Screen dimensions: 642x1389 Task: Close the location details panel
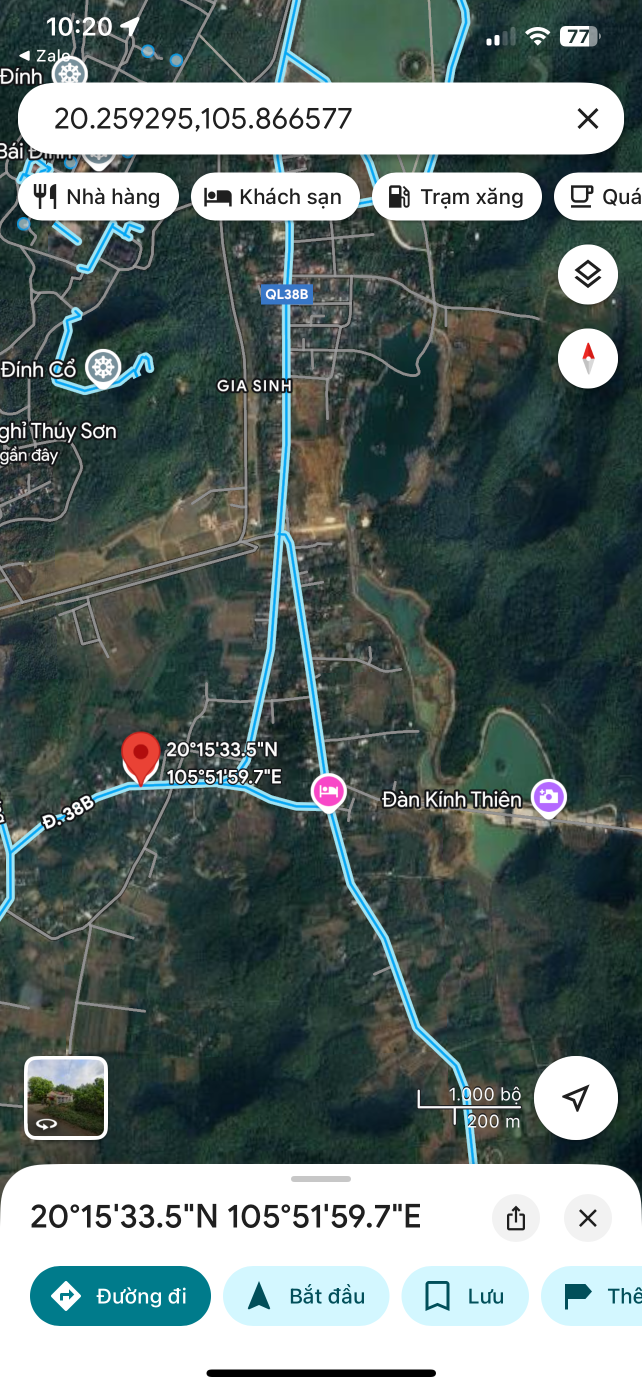point(588,1218)
